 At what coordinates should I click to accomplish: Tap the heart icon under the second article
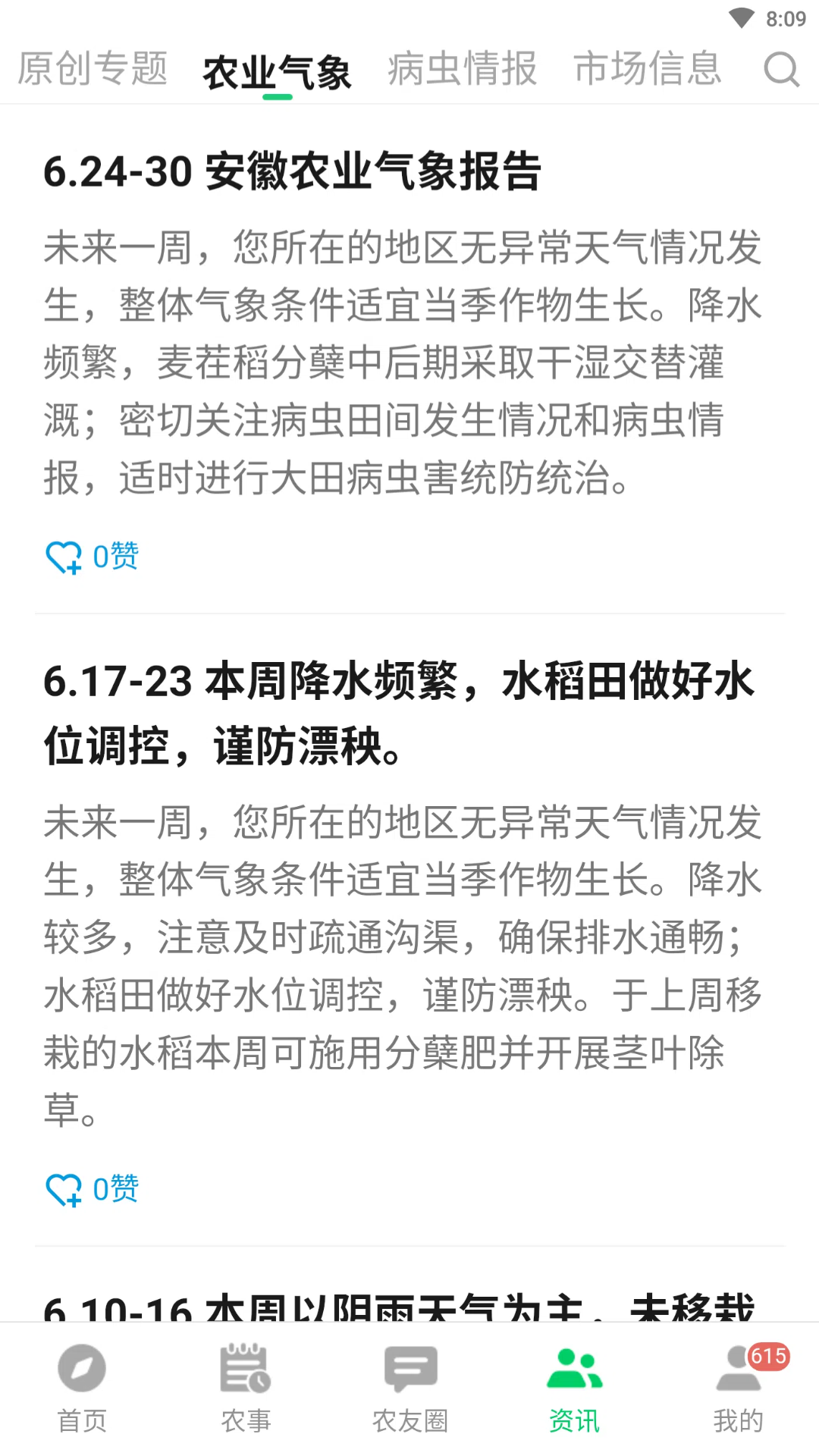coord(64,1189)
